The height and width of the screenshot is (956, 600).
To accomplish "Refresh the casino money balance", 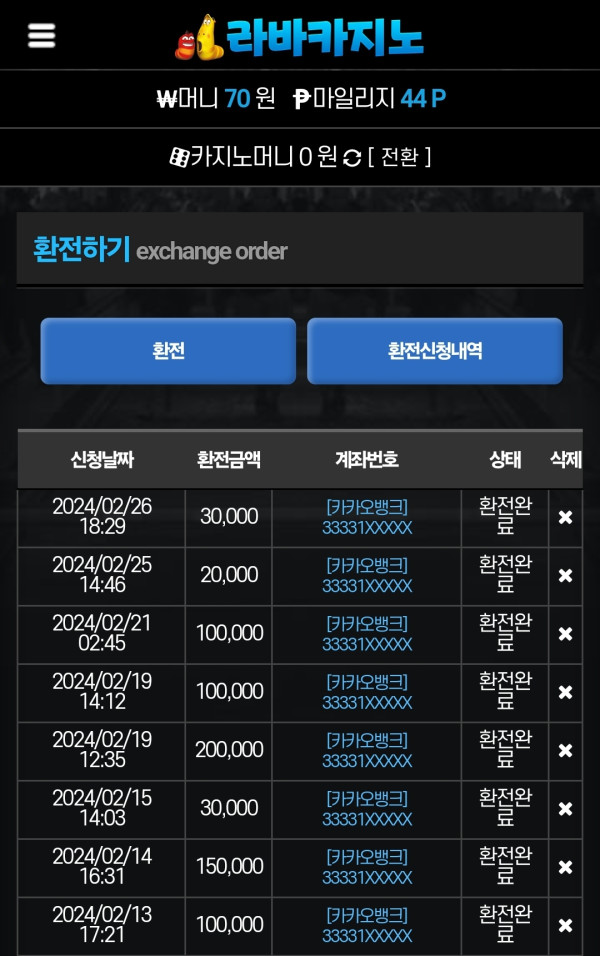I will [x=352, y=158].
